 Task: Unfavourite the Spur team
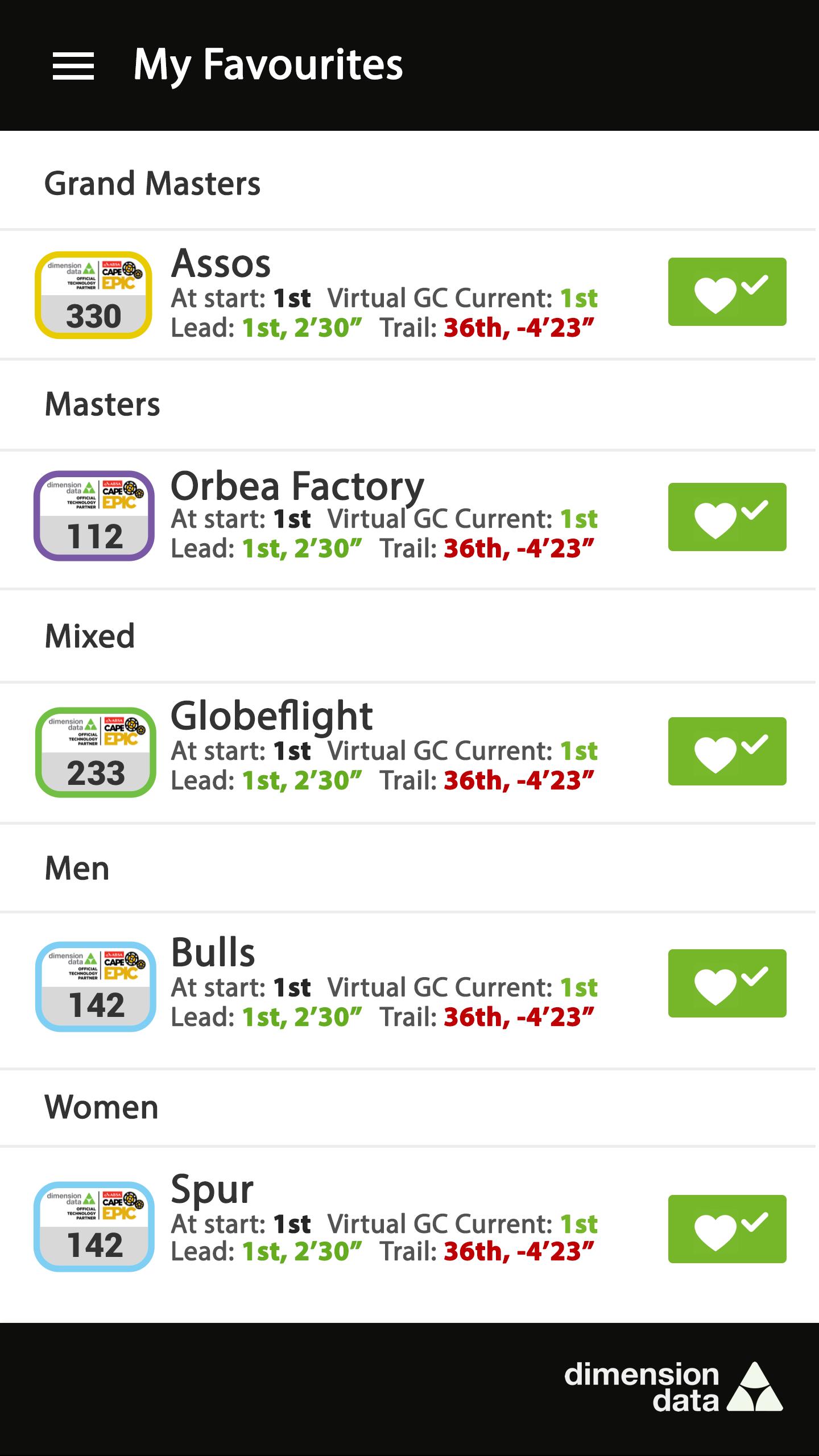tap(727, 1229)
